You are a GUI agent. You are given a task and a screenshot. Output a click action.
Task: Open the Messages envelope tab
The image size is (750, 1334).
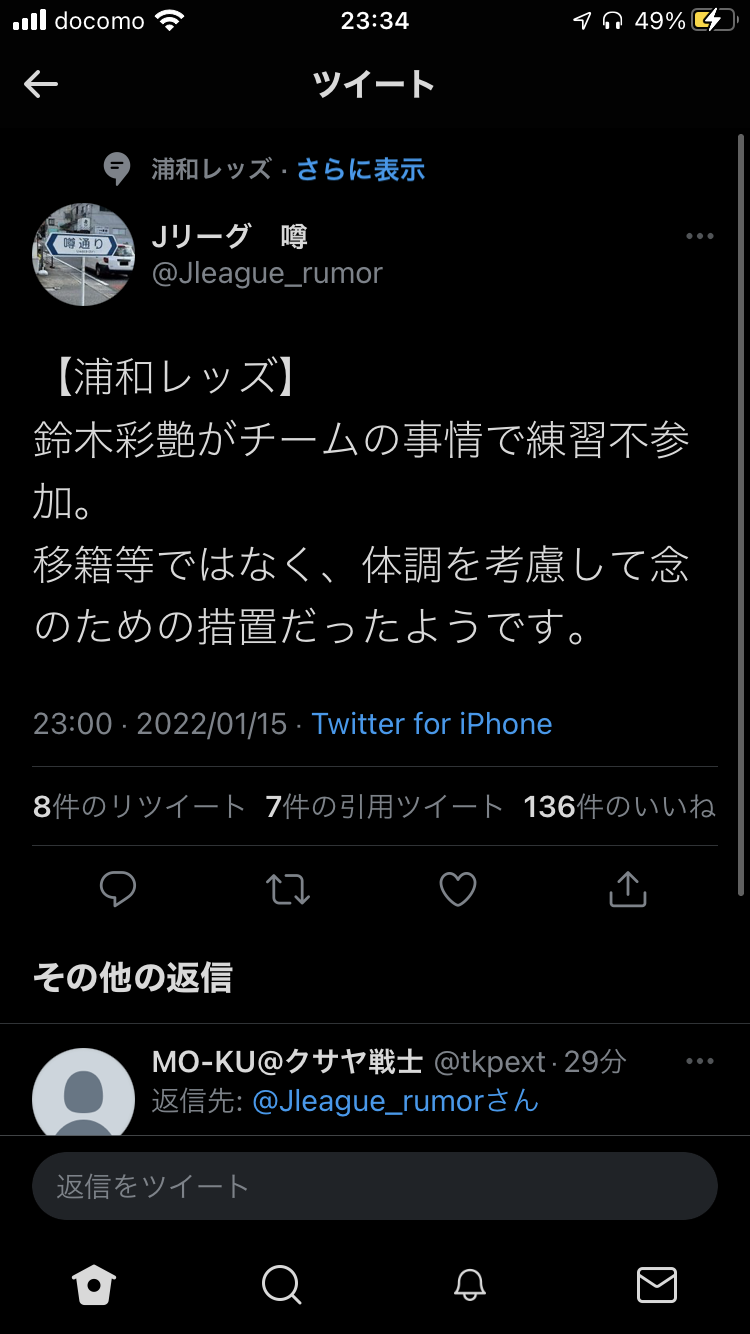click(x=656, y=1285)
